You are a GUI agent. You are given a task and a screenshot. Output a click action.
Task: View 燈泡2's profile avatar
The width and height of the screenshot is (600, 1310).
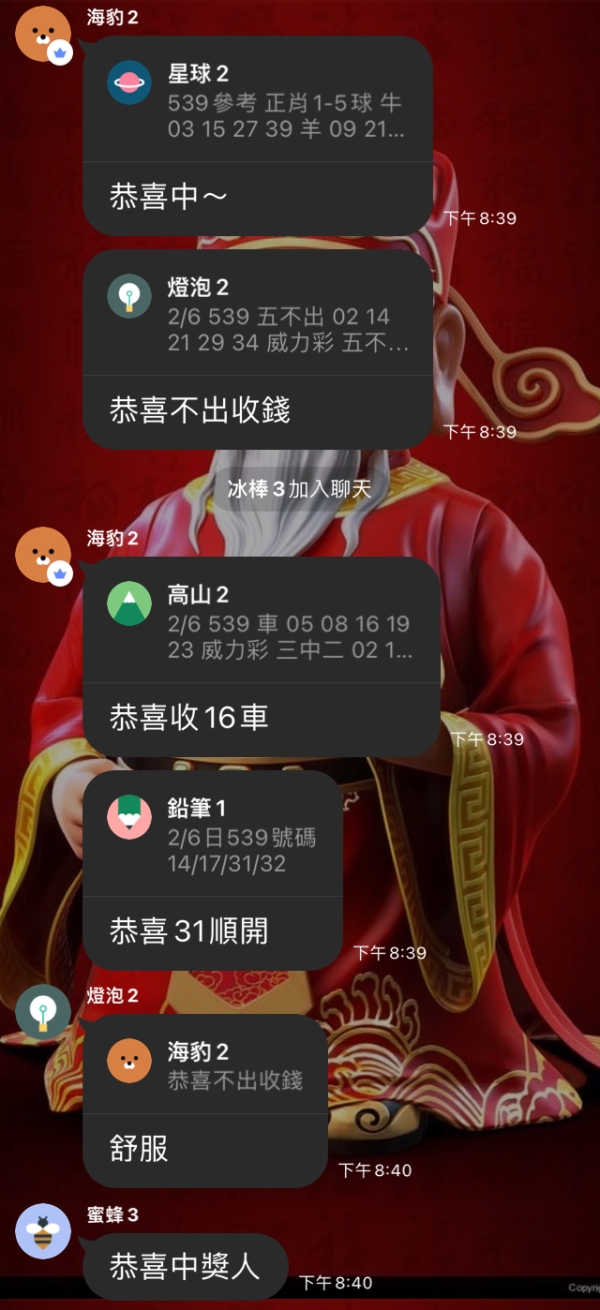44,1013
